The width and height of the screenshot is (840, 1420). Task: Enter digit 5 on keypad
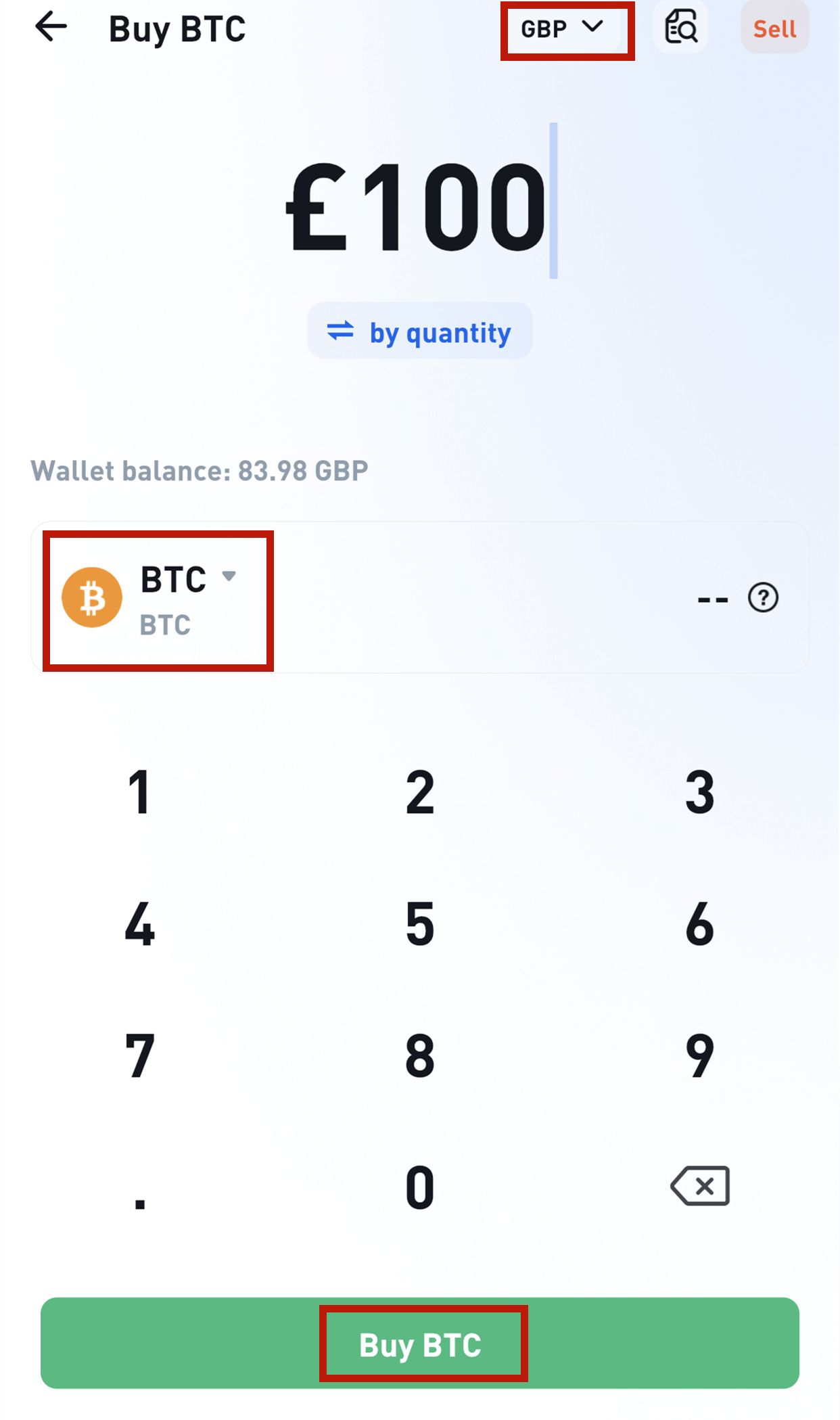click(420, 924)
